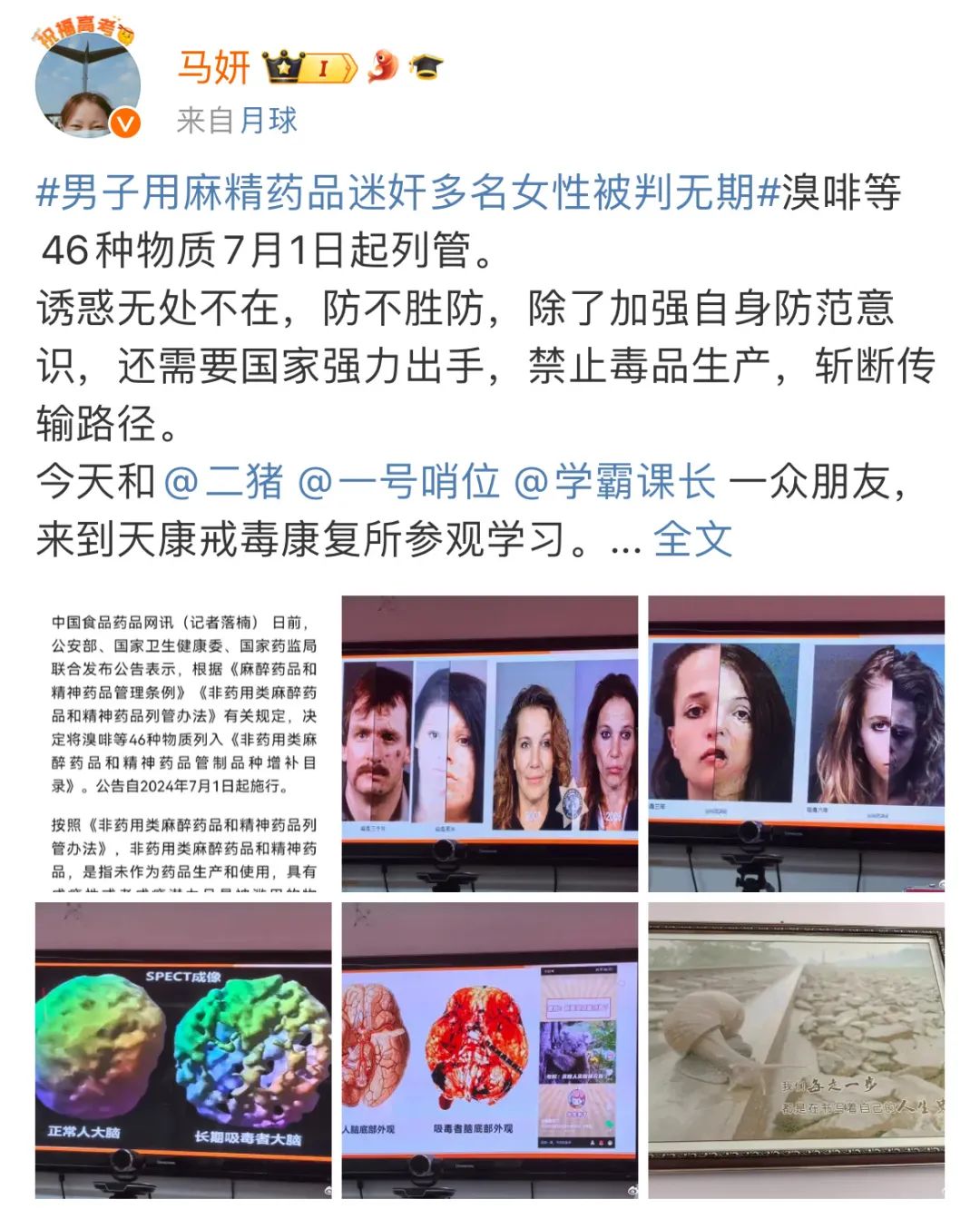Open the news article text image
The width and height of the screenshot is (980, 1219).
(x=183, y=742)
